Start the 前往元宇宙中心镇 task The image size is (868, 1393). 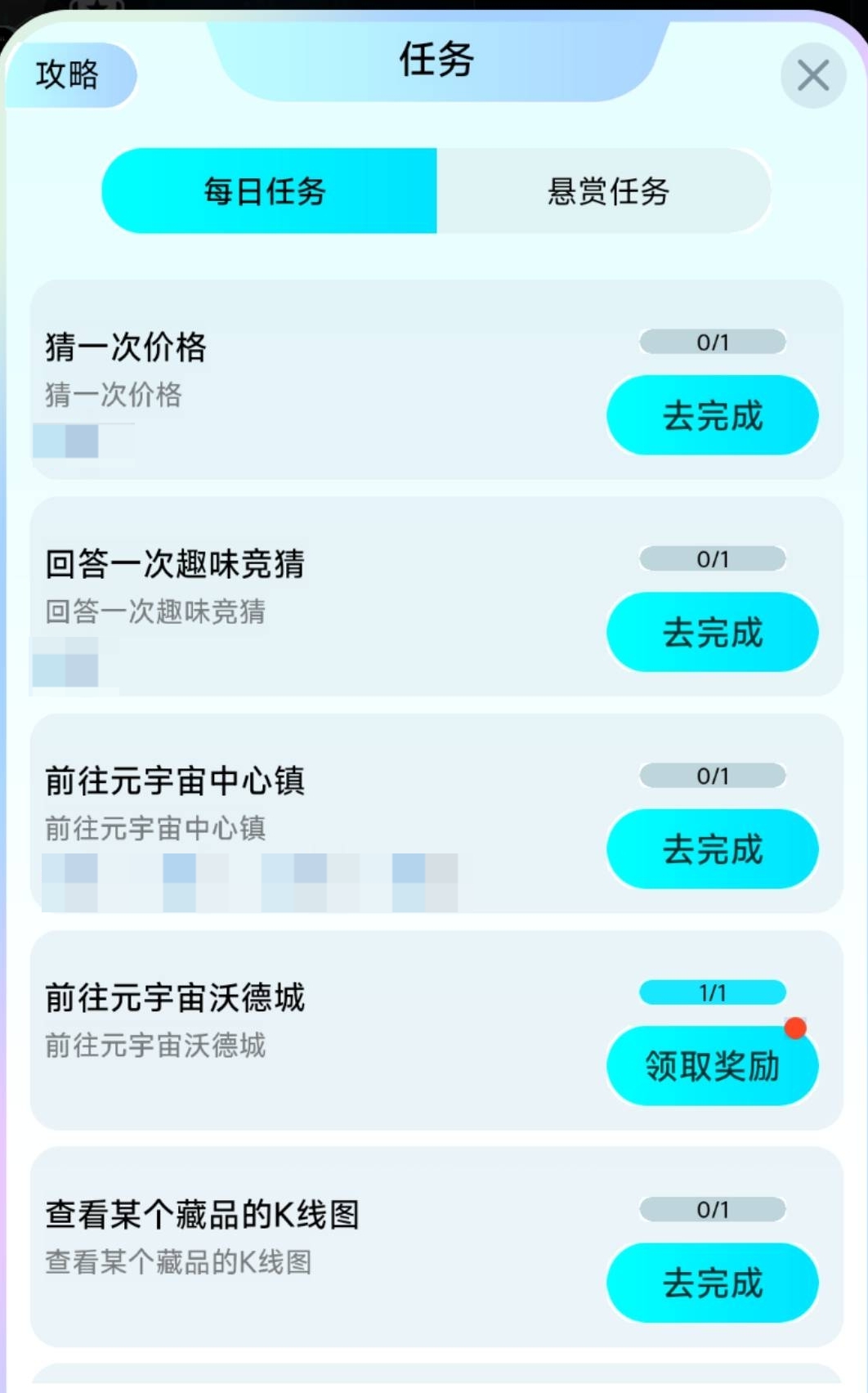pos(712,849)
